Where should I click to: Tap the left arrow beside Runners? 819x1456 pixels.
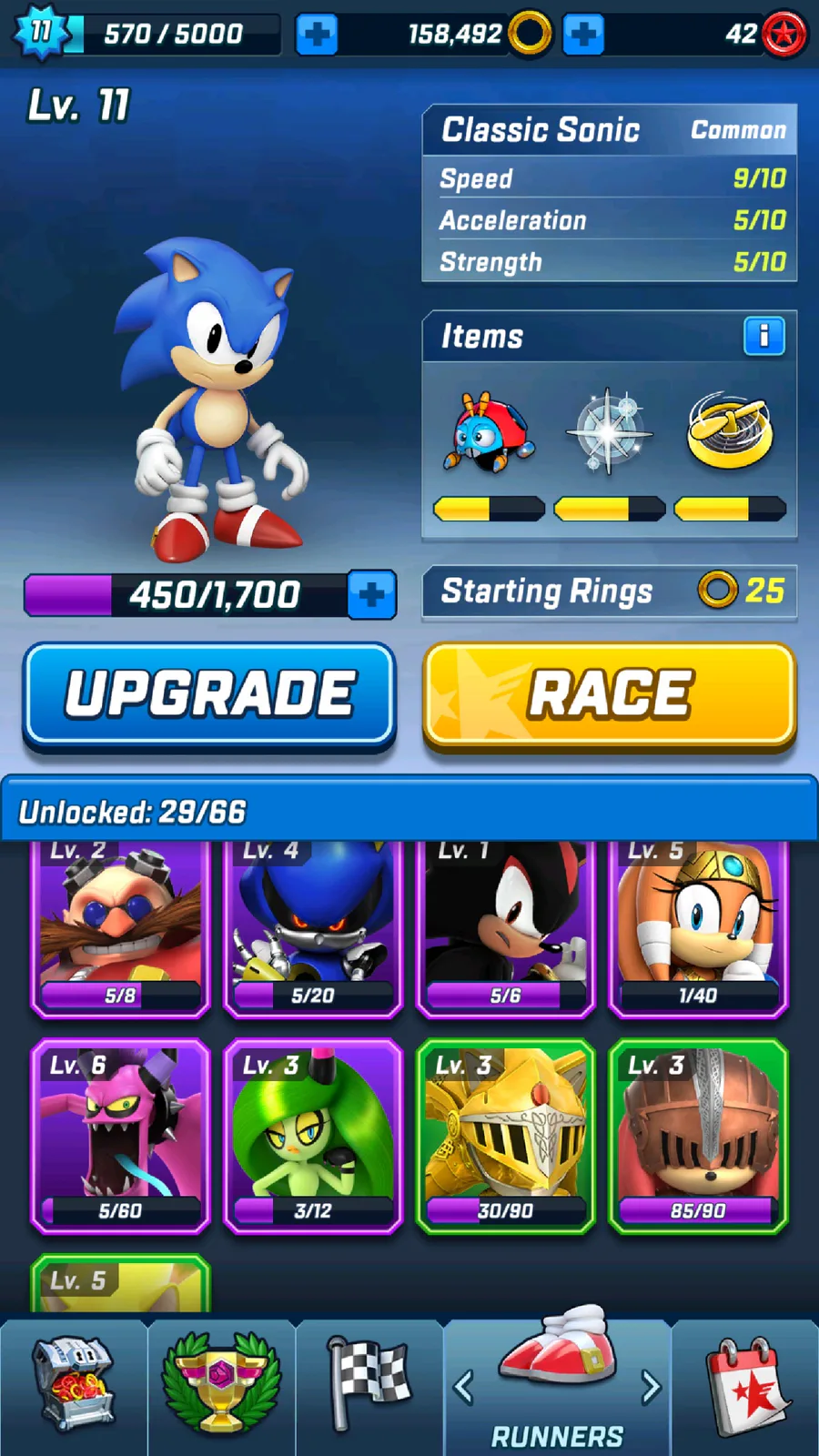click(x=463, y=1388)
